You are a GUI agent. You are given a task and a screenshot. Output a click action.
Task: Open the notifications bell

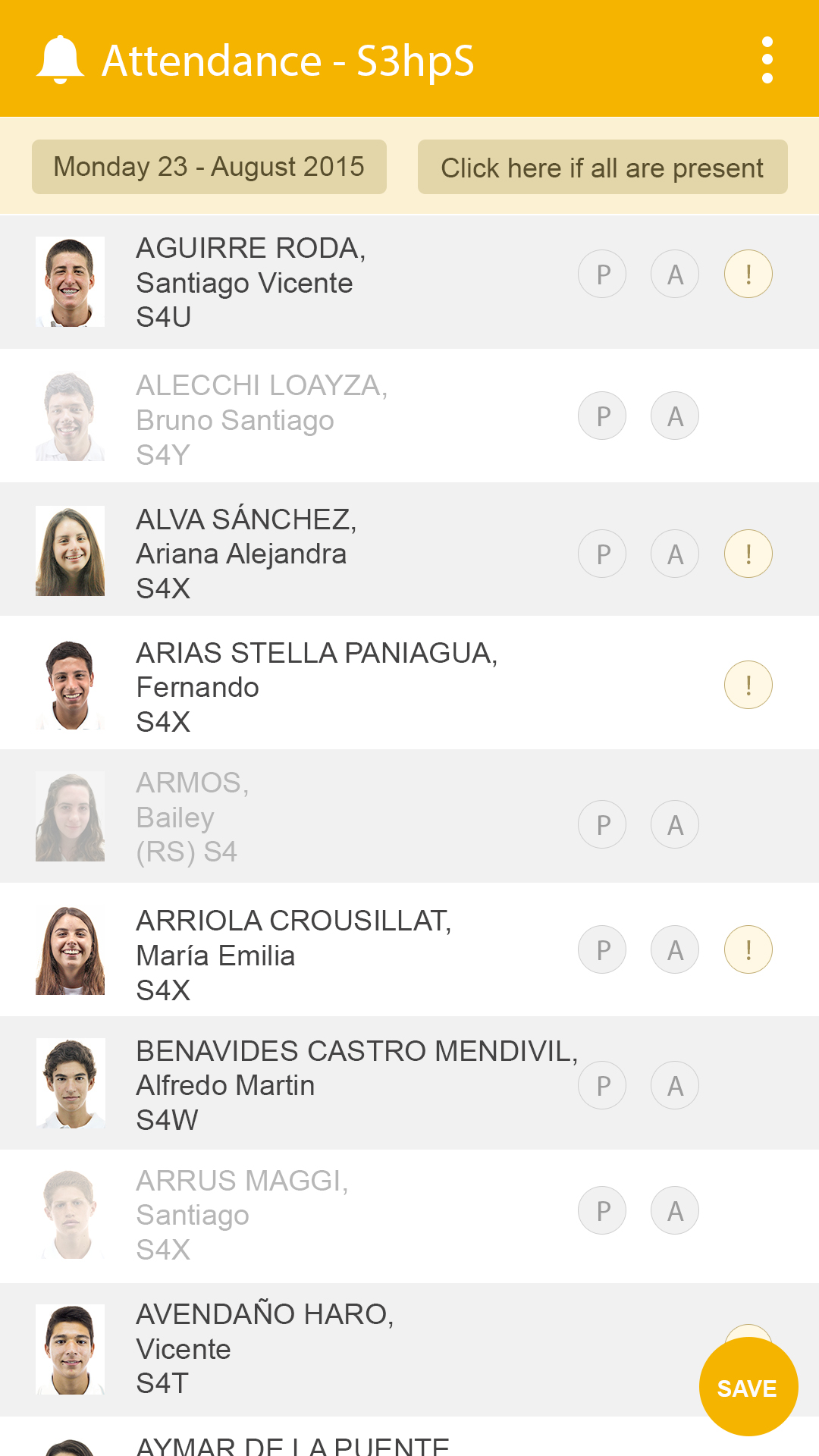pos(60,59)
